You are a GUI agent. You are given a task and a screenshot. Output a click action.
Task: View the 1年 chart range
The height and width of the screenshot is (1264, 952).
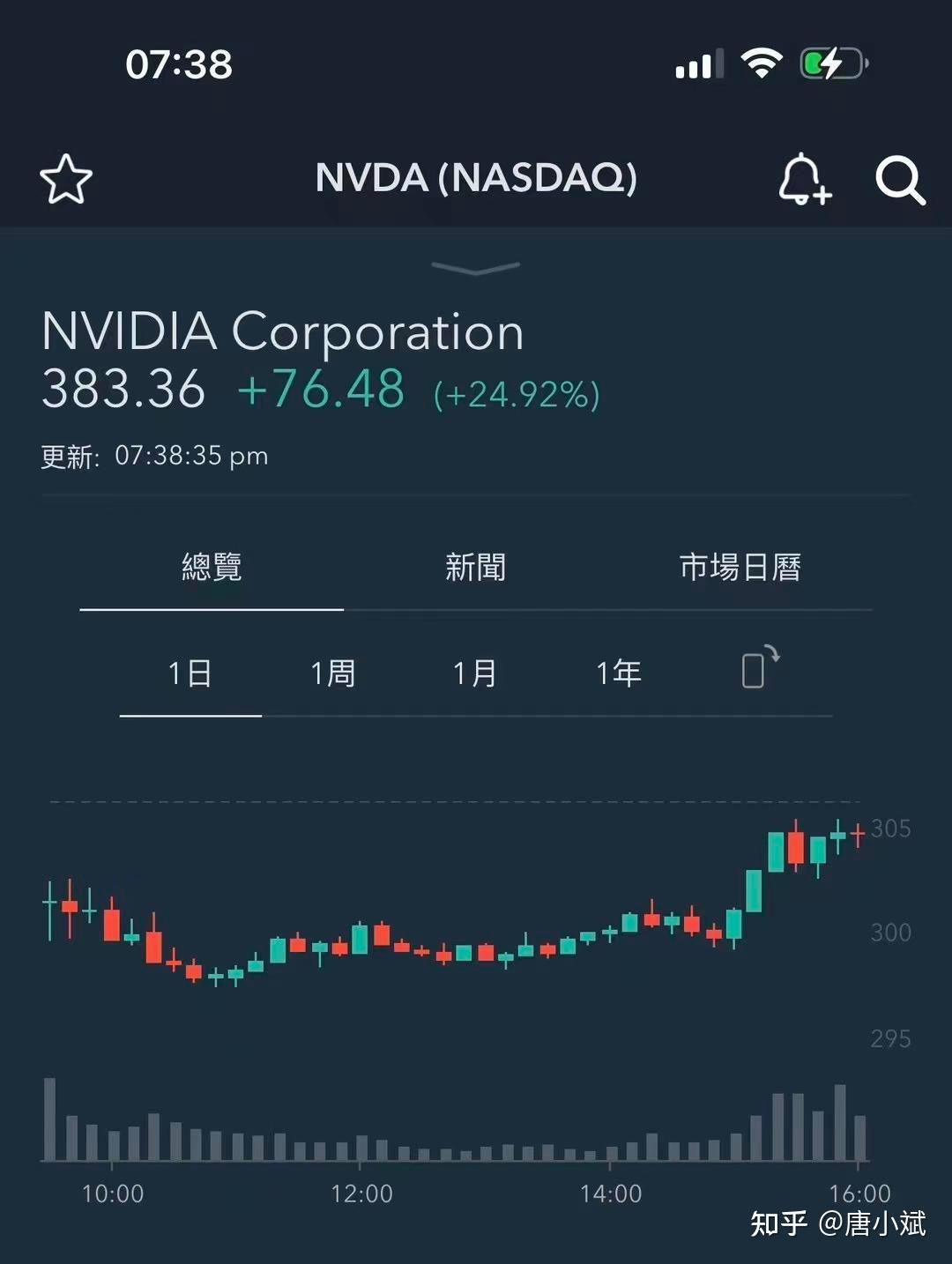coord(619,674)
